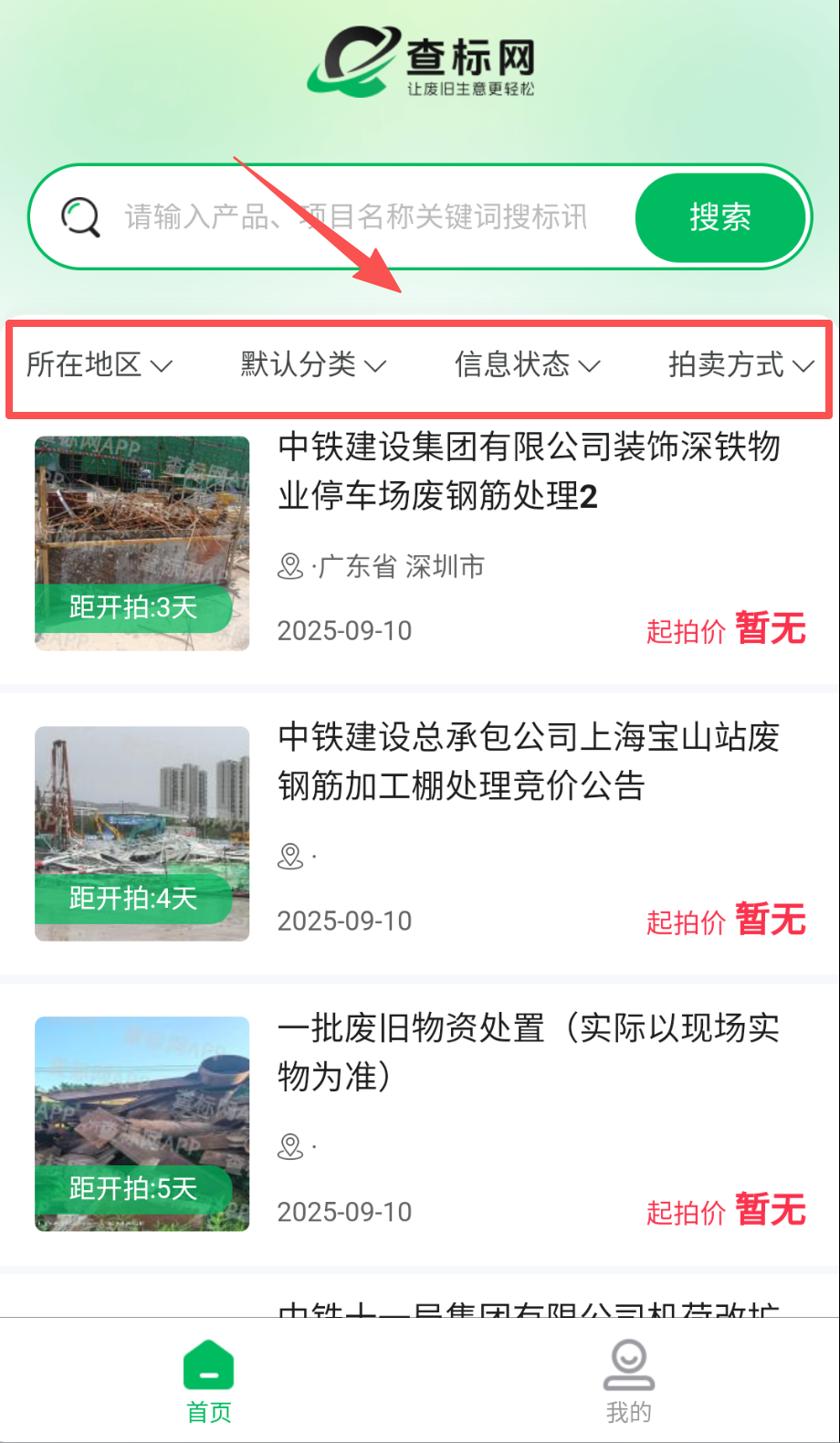Open the 中铁建设集团深铁物业停车场废钢筋 listing
Screen dimensions: 840x1443
click(528, 472)
